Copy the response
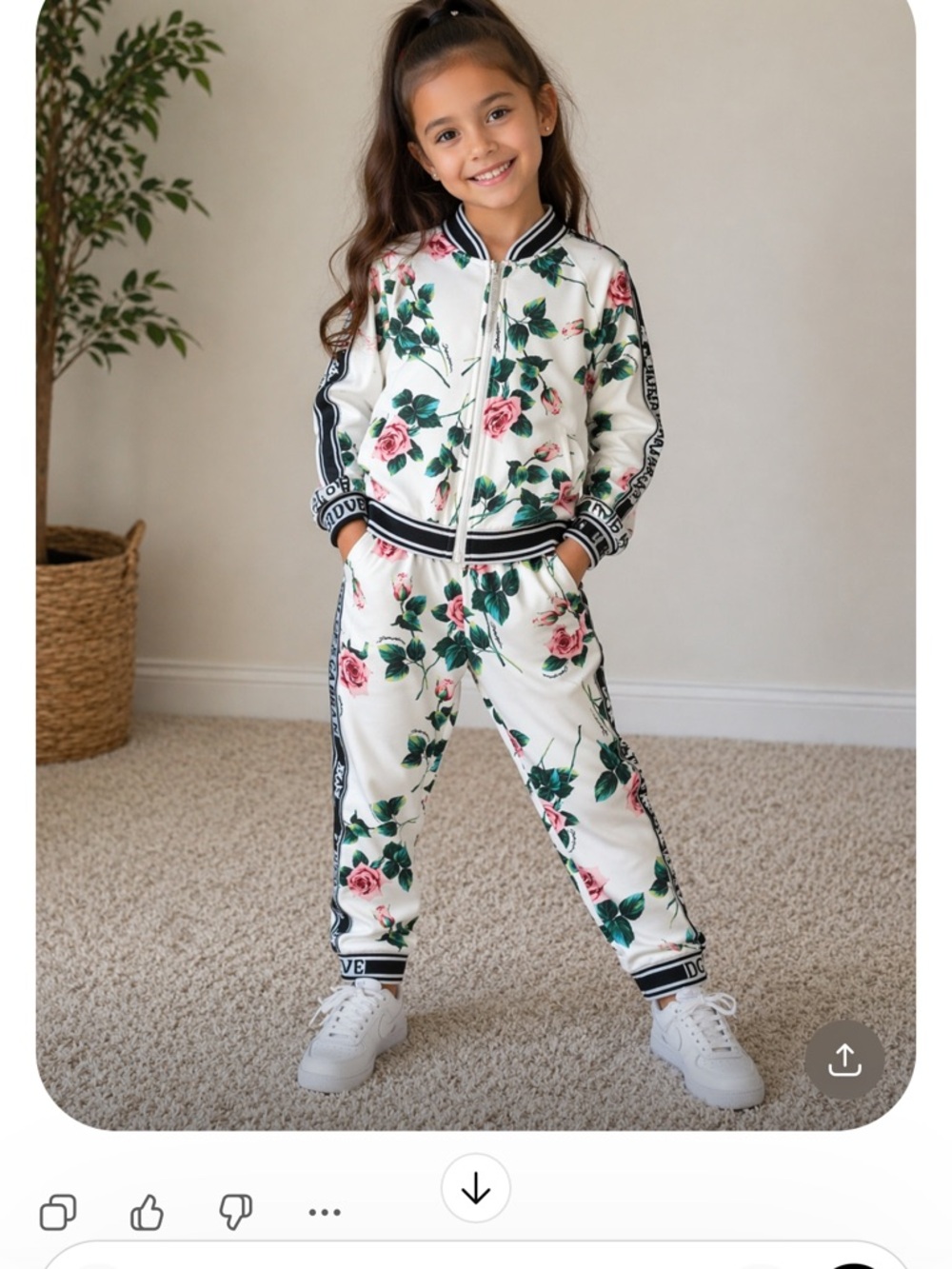The width and height of the screenshot is (952, 1269). click(x=58, y=1212)
